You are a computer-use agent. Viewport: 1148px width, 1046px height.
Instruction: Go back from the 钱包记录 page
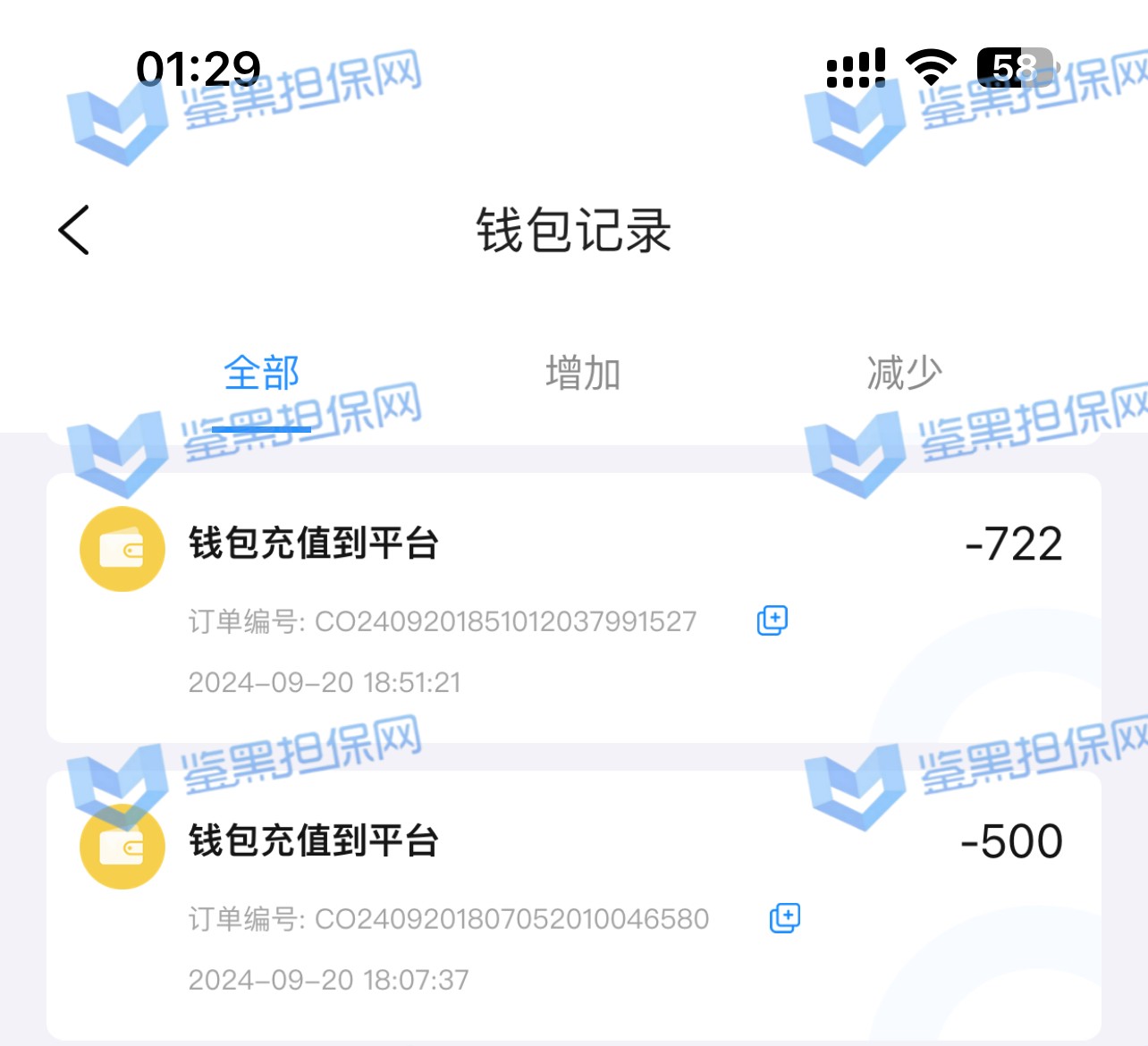click(74, 230)
